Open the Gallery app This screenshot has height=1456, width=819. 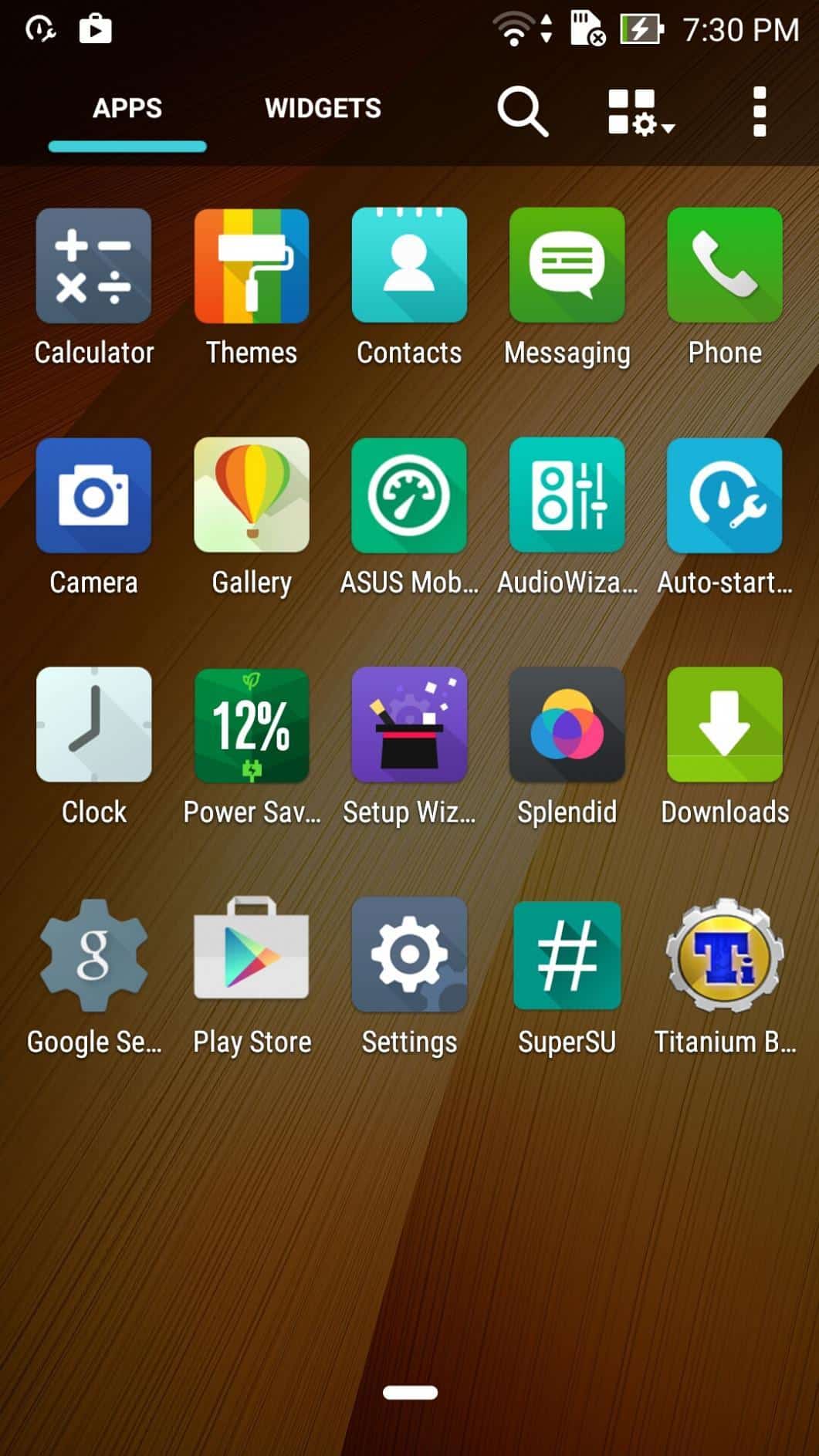point(252,495)
